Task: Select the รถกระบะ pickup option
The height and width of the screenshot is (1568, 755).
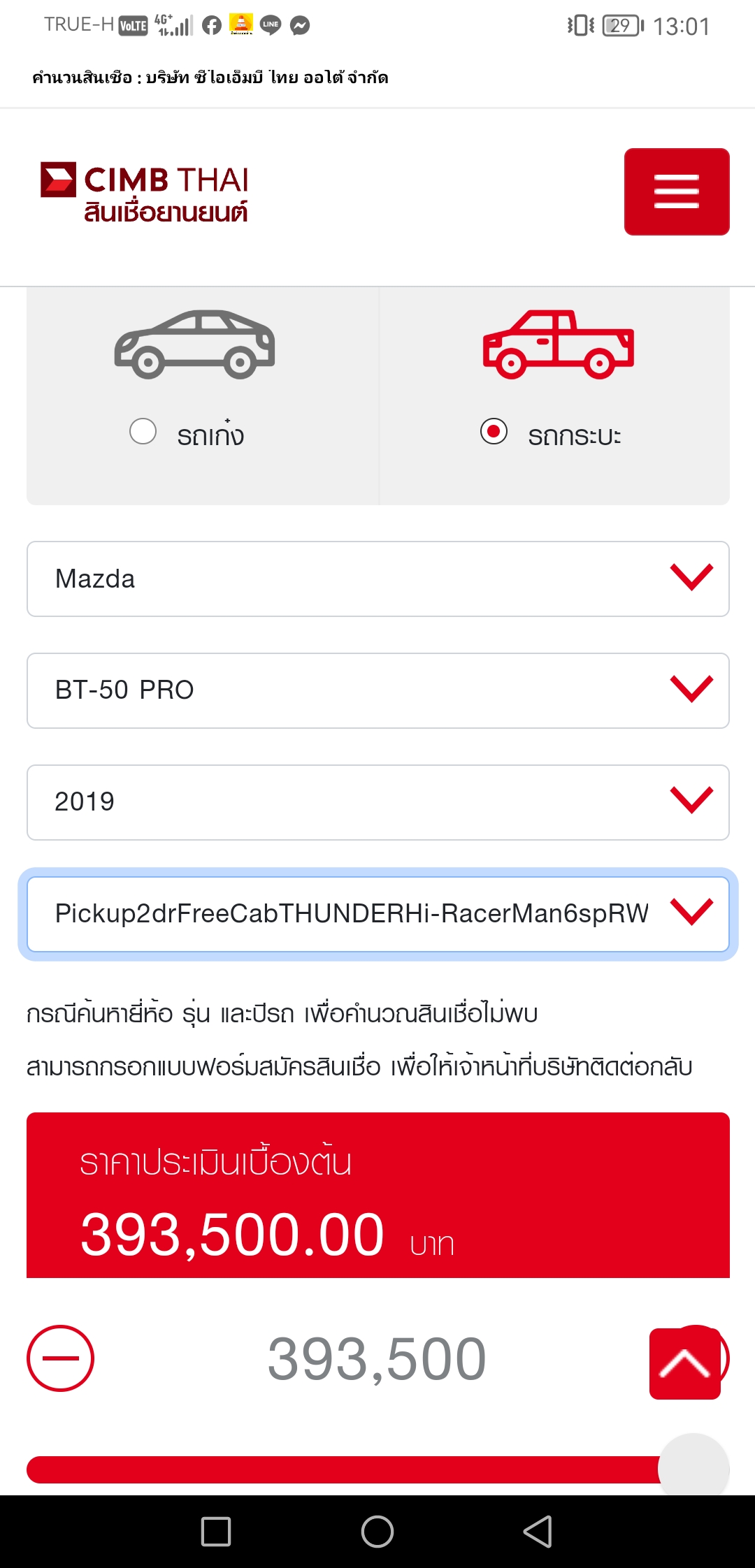Action: [494, 431]
